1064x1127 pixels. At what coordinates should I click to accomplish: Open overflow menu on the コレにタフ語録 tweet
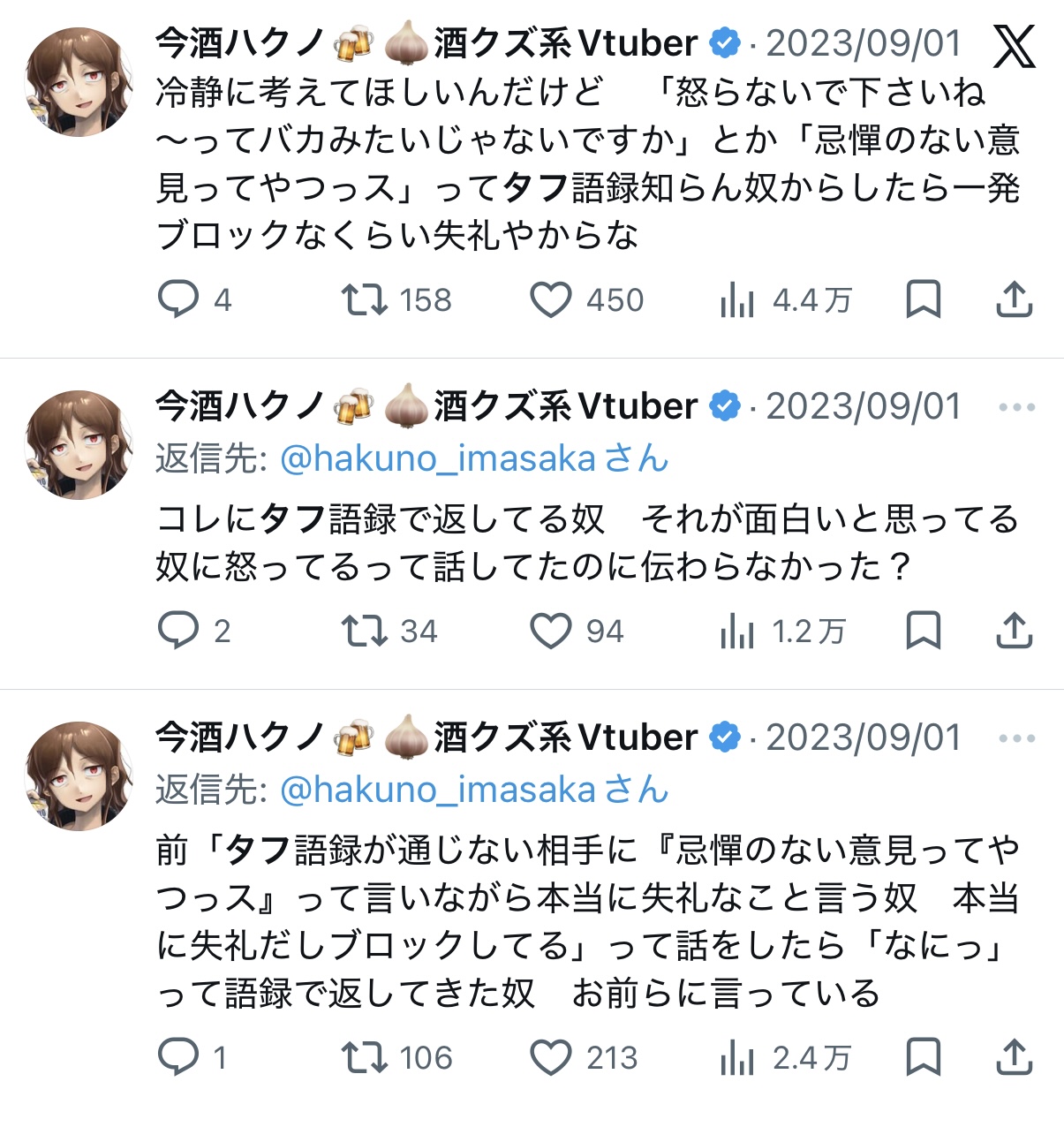[1016, 407]
